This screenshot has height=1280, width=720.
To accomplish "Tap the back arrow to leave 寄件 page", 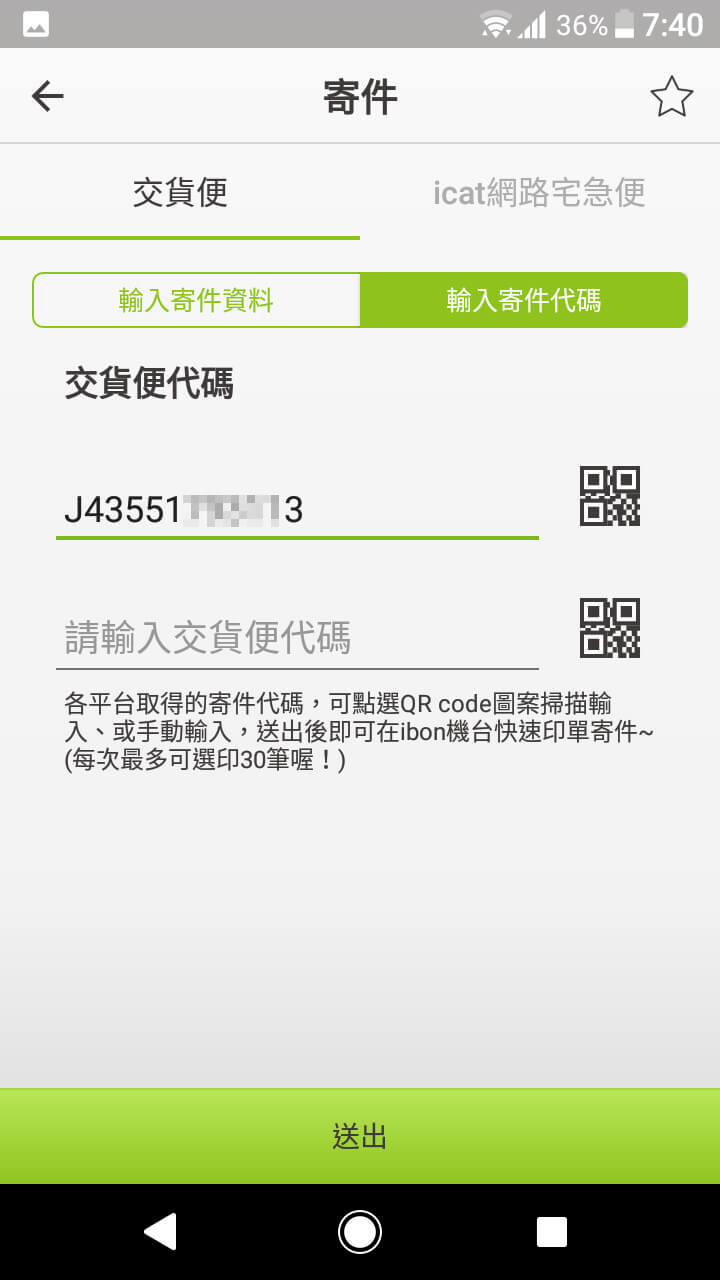I will 47,96.
